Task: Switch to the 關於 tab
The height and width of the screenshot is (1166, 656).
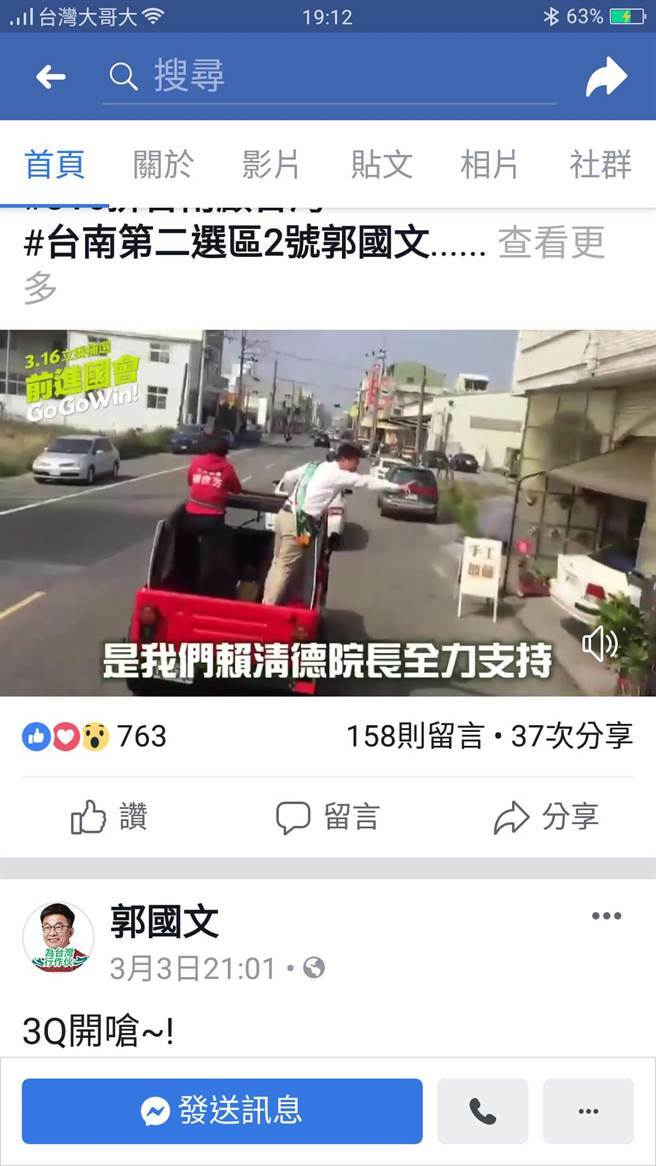Action: tap(163, 165)
